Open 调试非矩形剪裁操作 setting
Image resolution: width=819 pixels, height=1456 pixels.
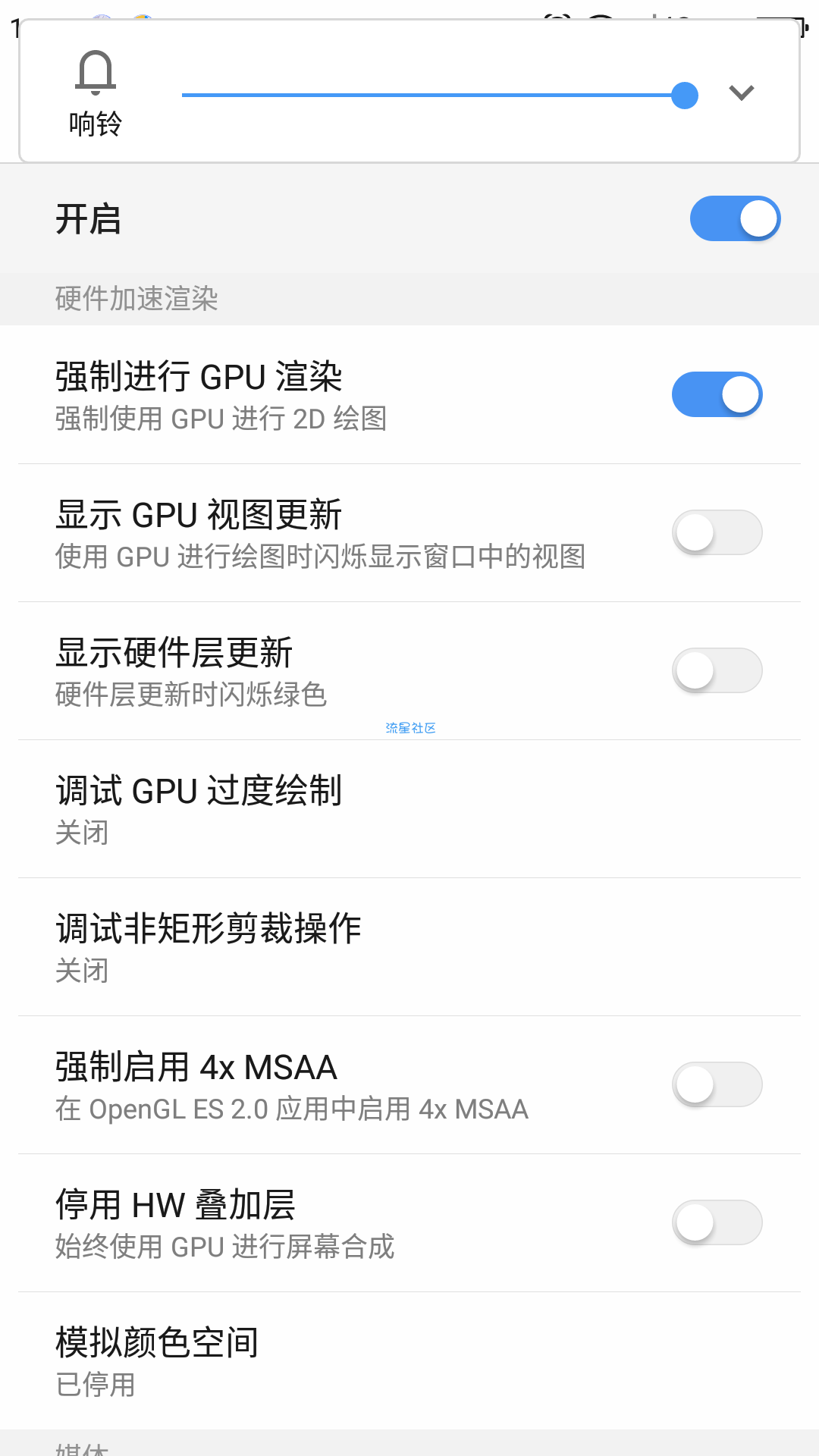[x=409, y=947]
